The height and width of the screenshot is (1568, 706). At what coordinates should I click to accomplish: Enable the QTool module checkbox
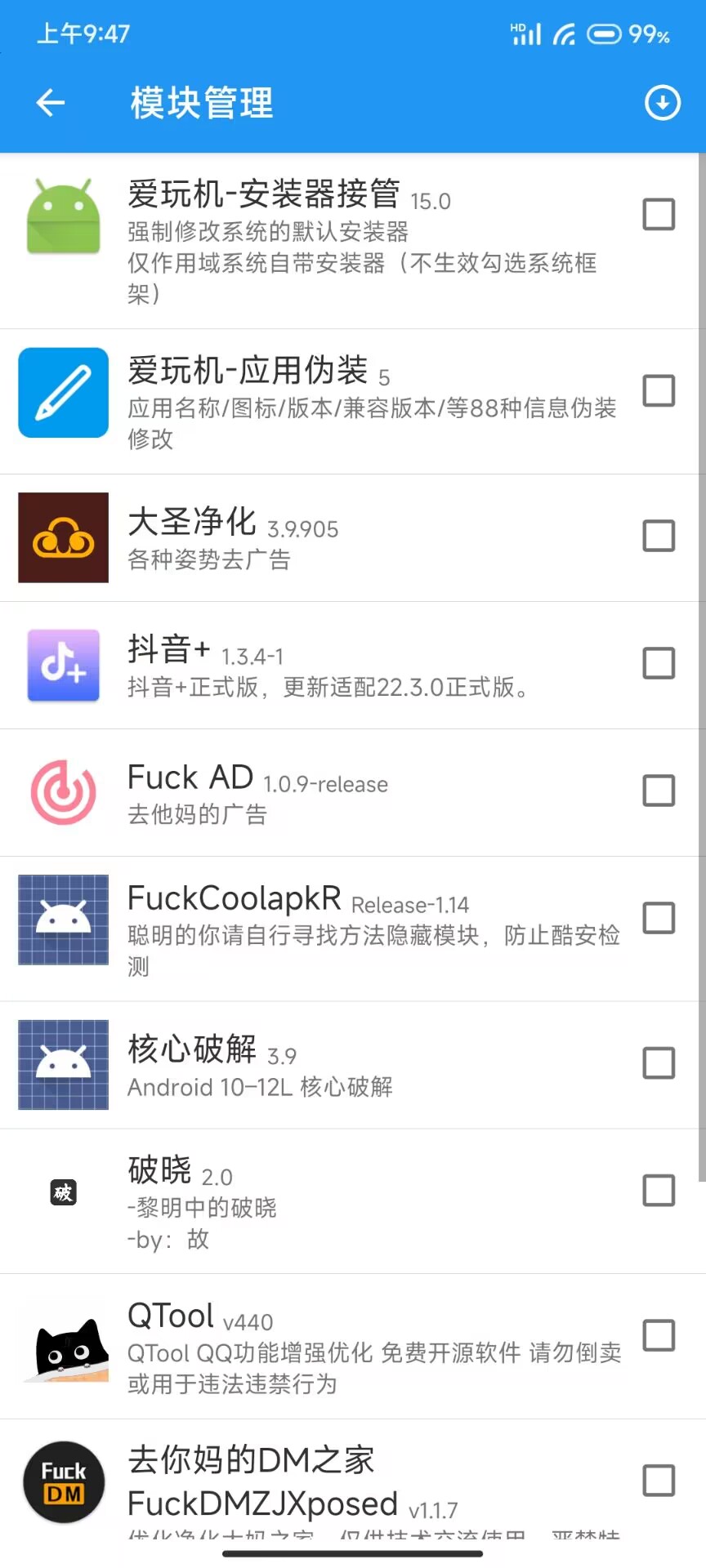[x=659, y=1336]
